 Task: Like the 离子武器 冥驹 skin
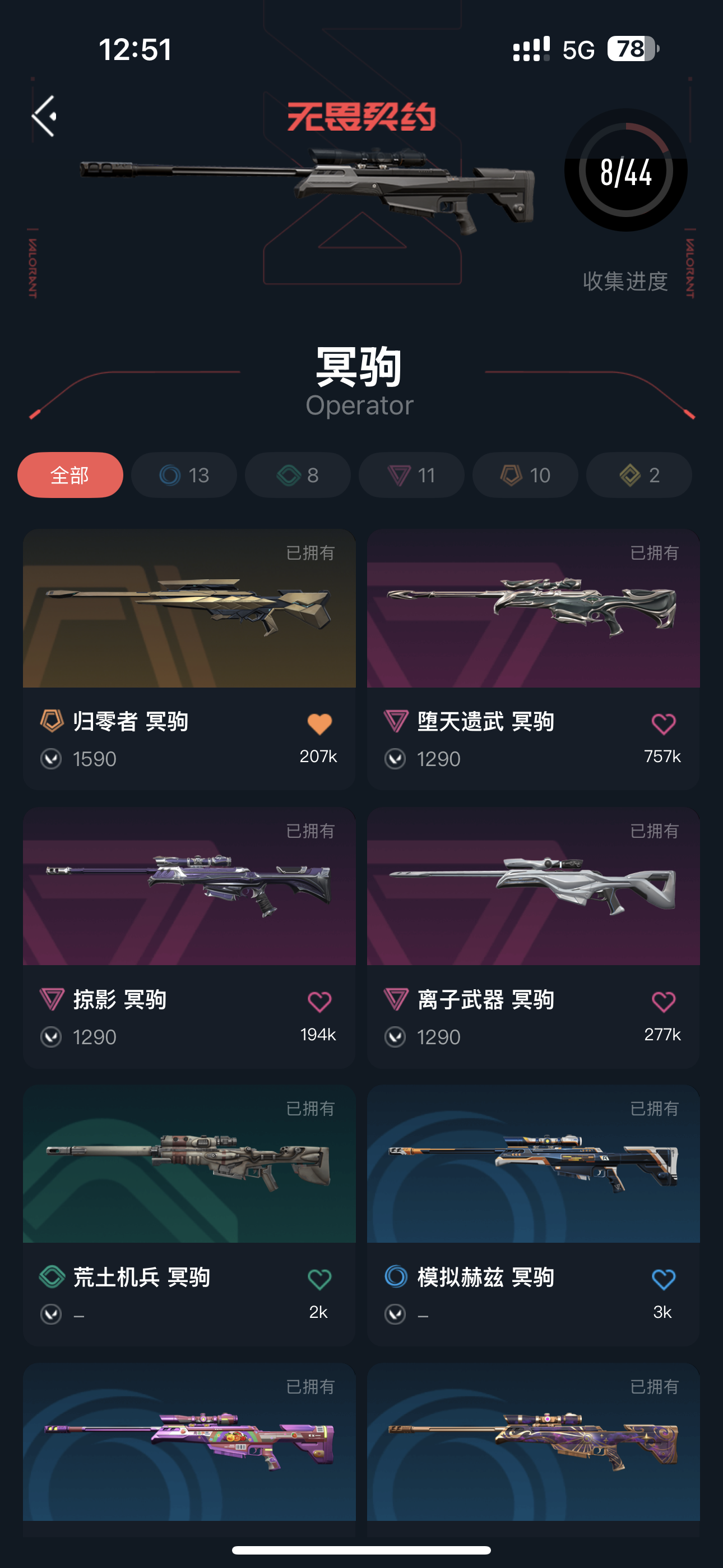[664, 1002]
